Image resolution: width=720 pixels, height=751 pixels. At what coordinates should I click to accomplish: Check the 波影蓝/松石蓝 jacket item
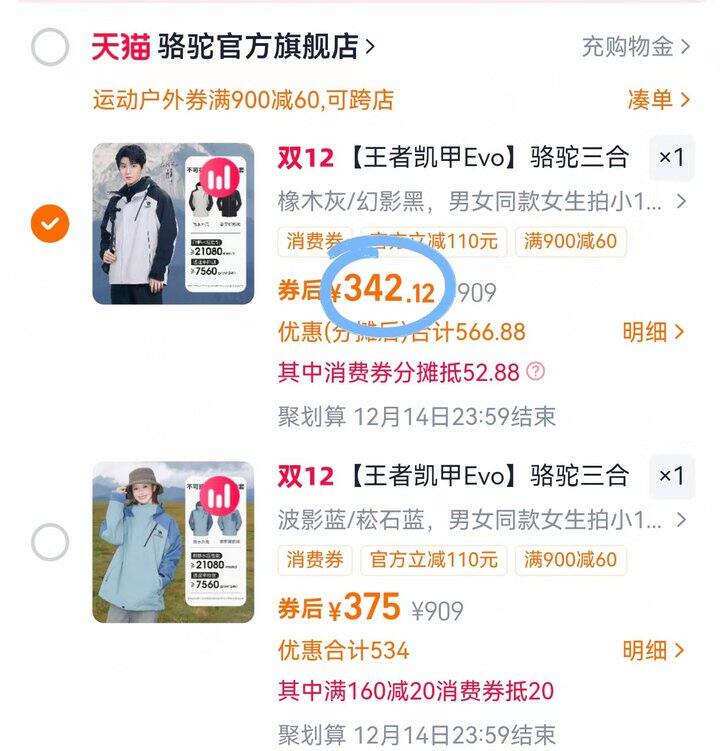[50, 542]
